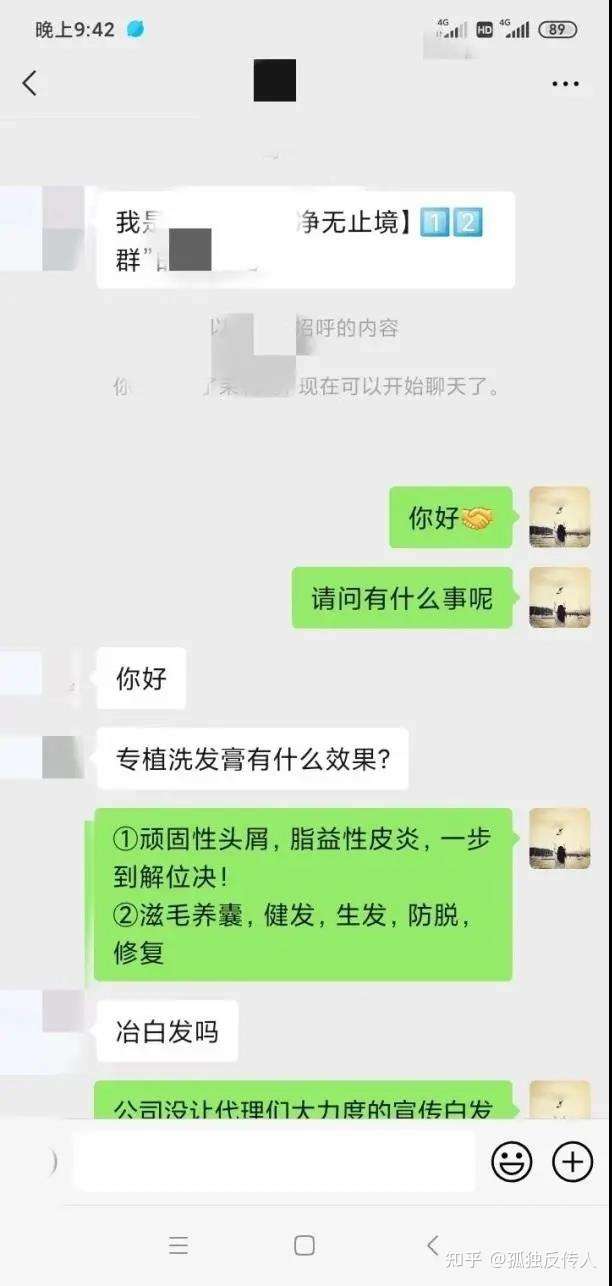Tap the system home button

tap(305, 1245)
